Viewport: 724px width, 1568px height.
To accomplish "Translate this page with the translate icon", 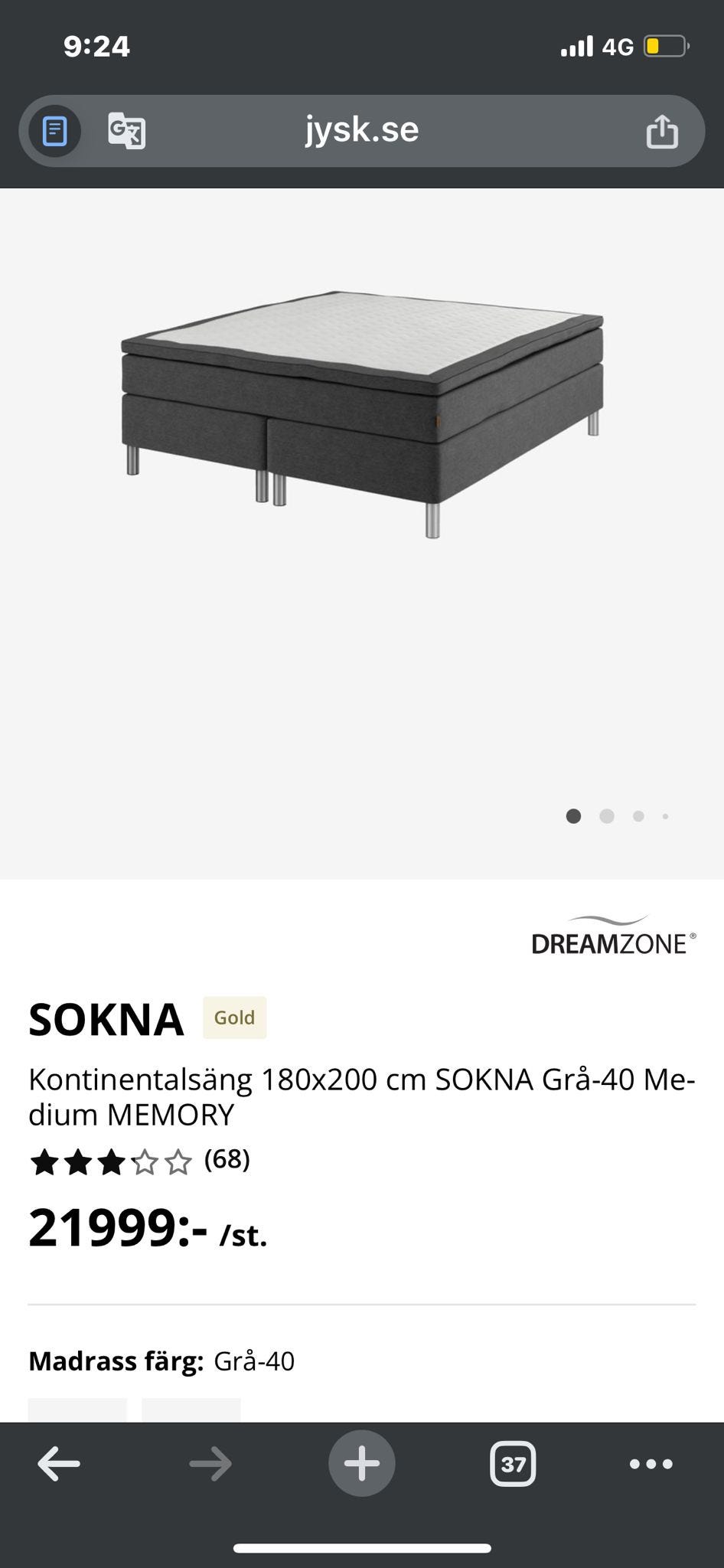I will 126,131.
